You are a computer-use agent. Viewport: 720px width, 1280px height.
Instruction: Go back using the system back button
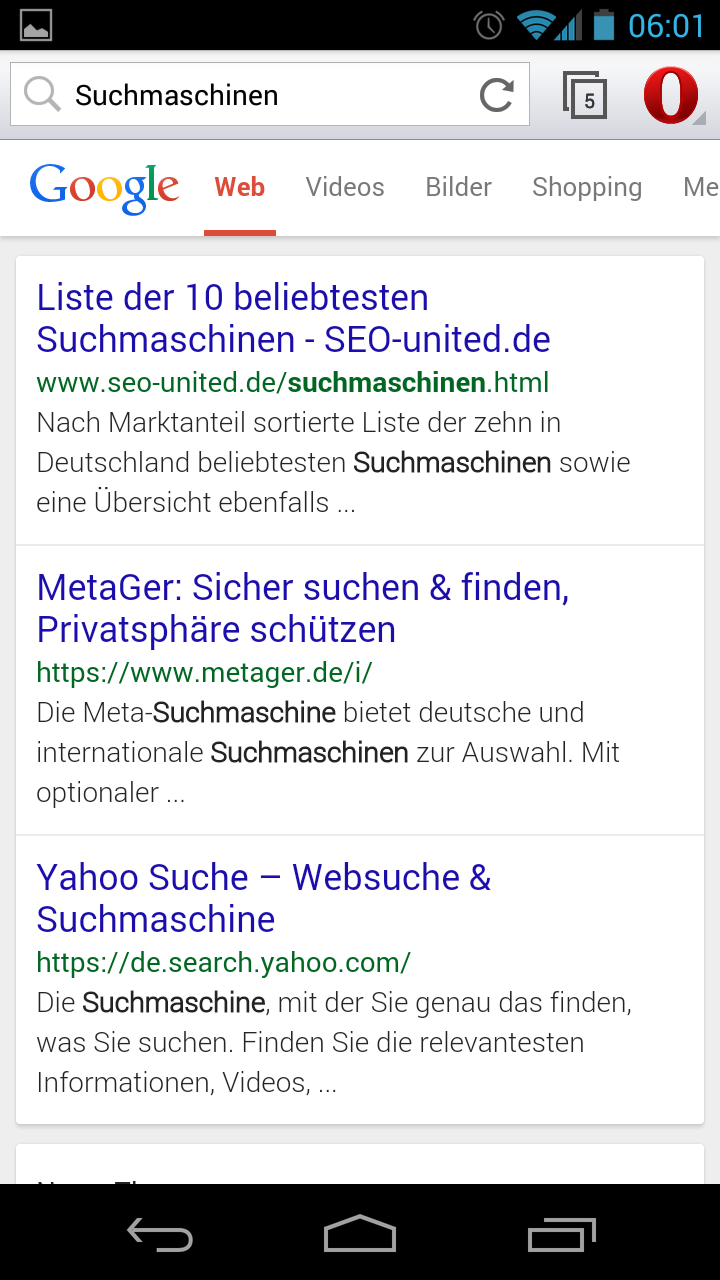point(160,1233)
